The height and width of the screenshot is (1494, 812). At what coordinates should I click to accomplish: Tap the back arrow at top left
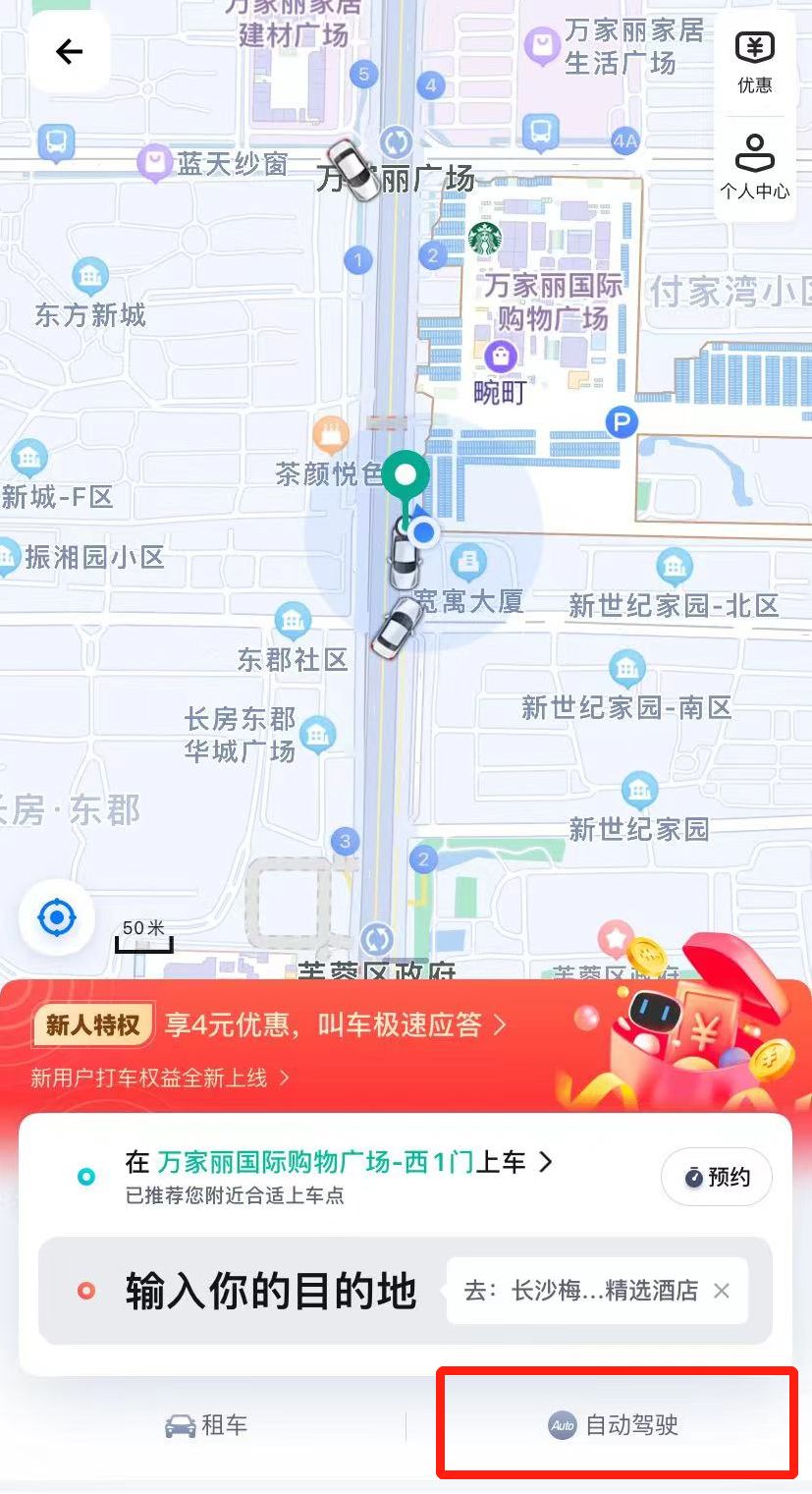[67, 51]
